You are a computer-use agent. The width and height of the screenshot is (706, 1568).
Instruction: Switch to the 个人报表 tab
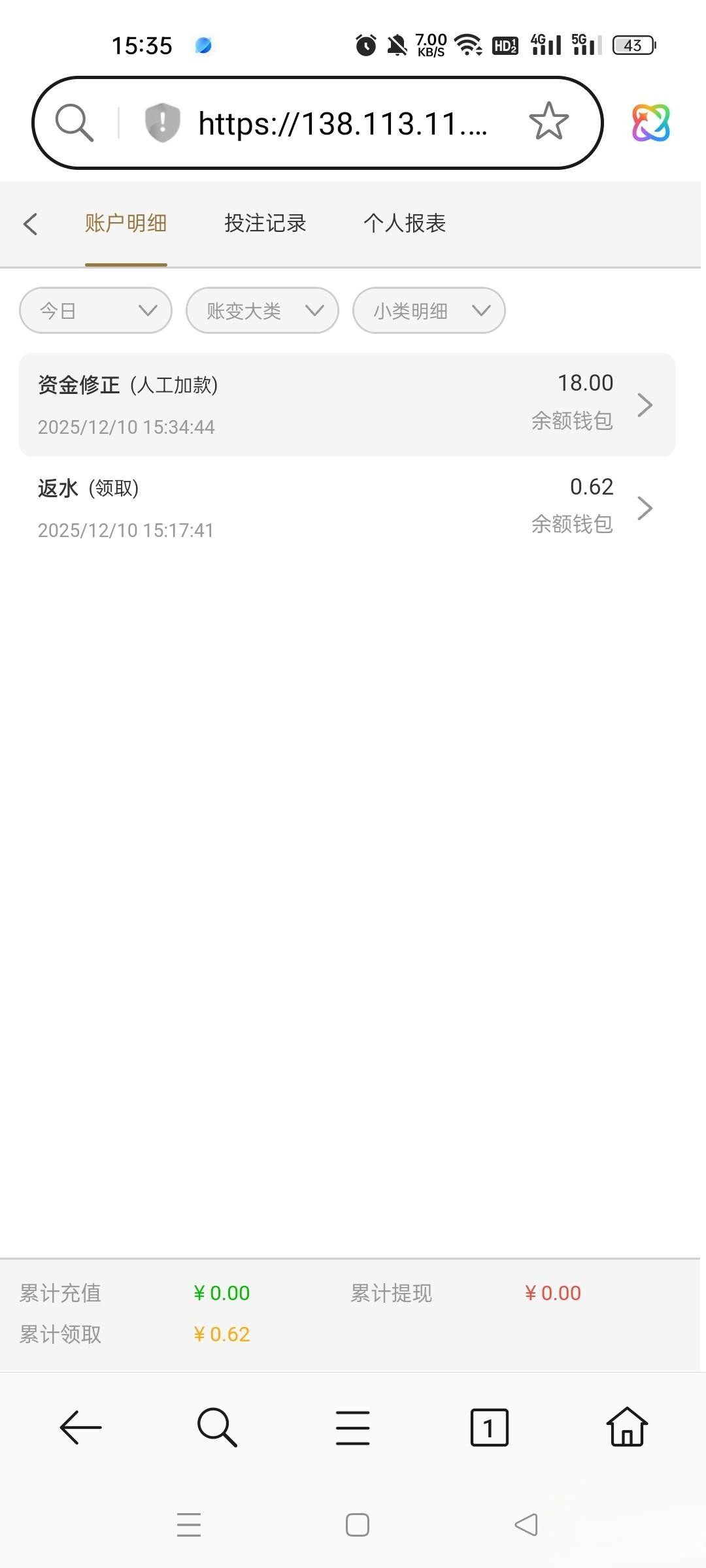(x=405, y=223)
